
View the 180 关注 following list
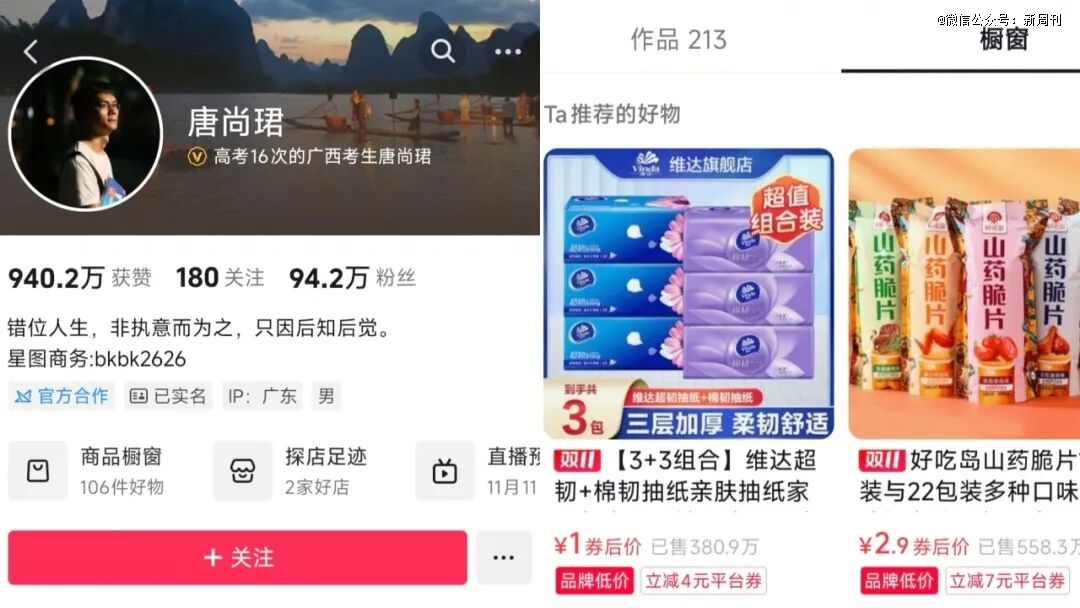pyautogui.click(x=220, y=278)
